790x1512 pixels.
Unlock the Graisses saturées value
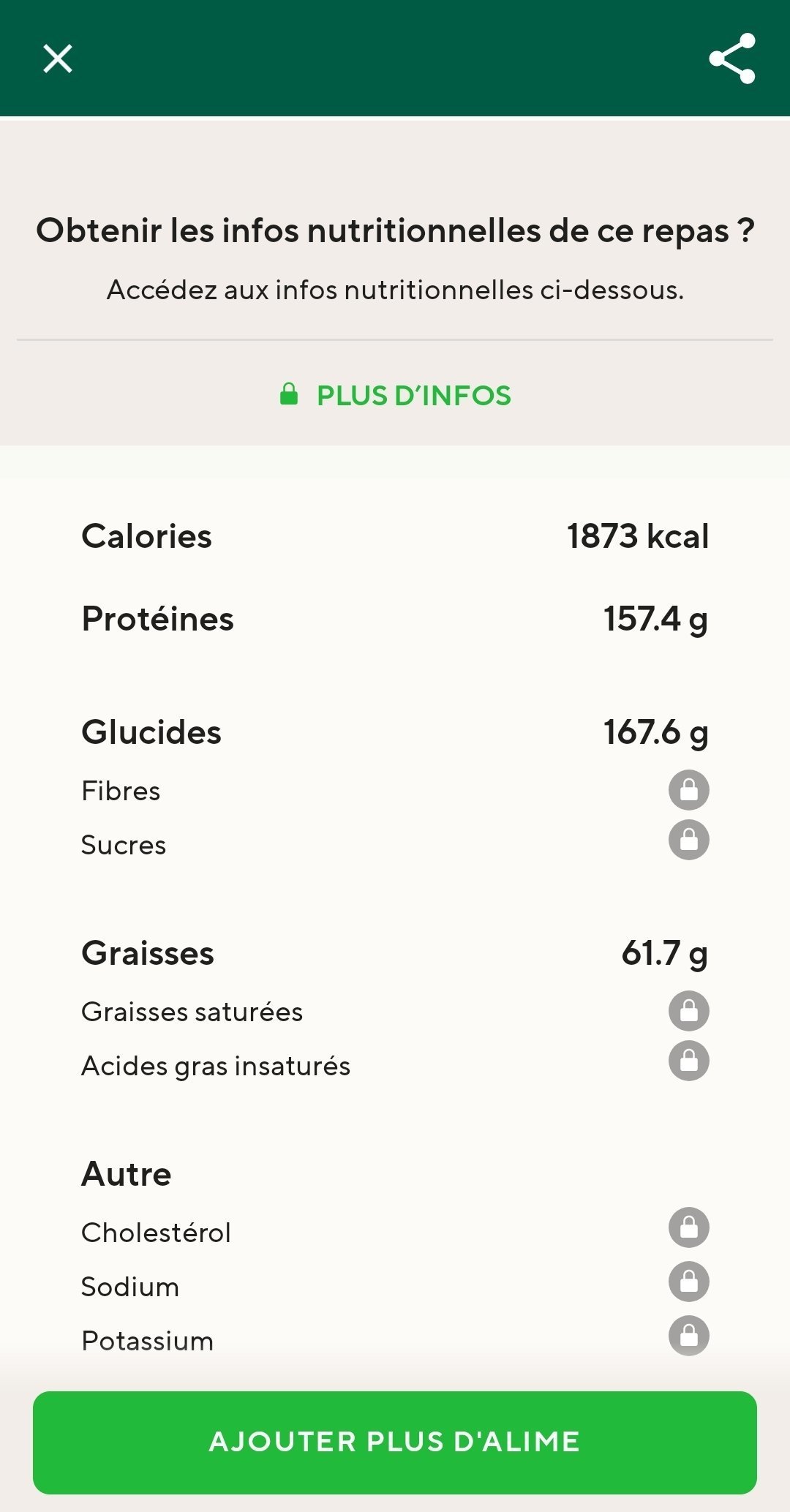point(689,1011)
